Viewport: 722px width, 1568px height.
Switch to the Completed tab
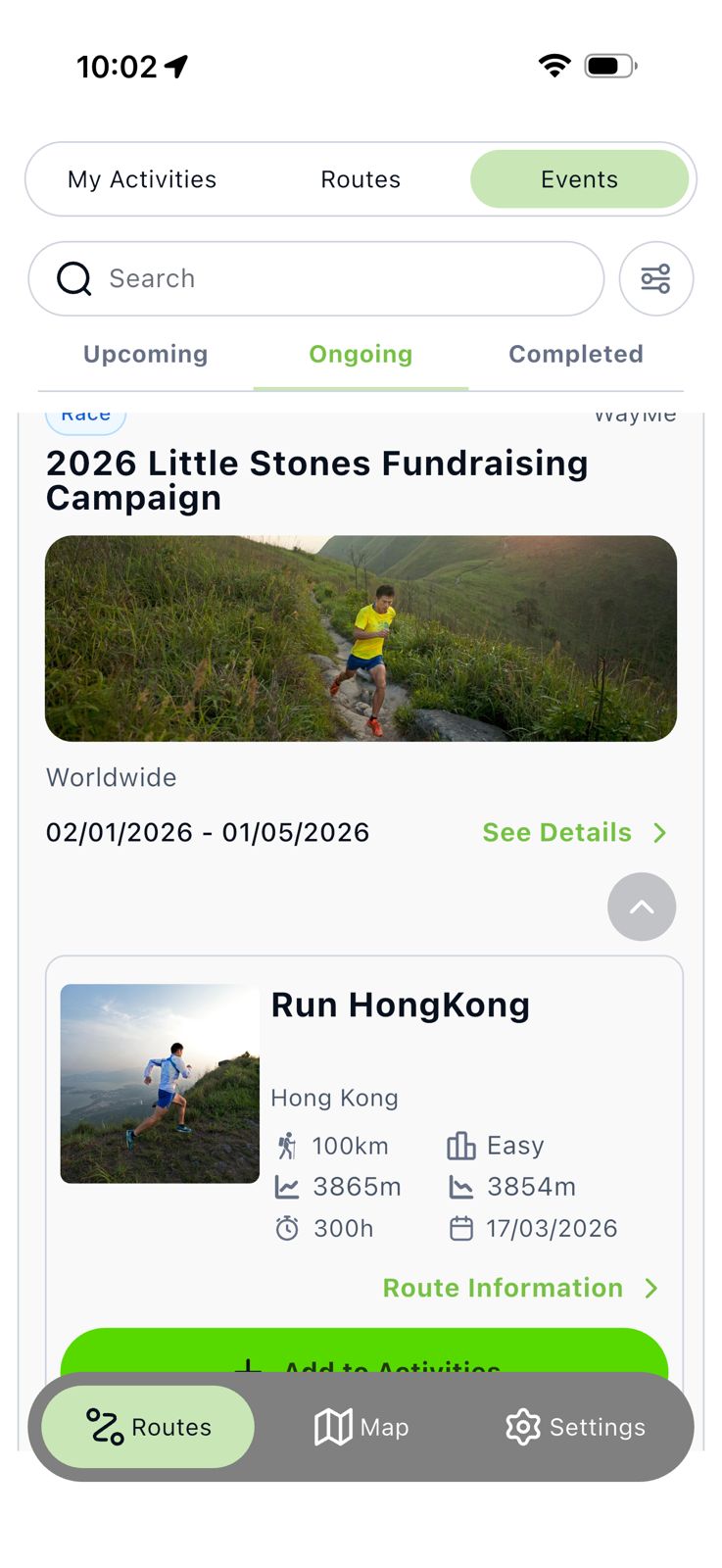pyautogui.click(x=575, y=354)
